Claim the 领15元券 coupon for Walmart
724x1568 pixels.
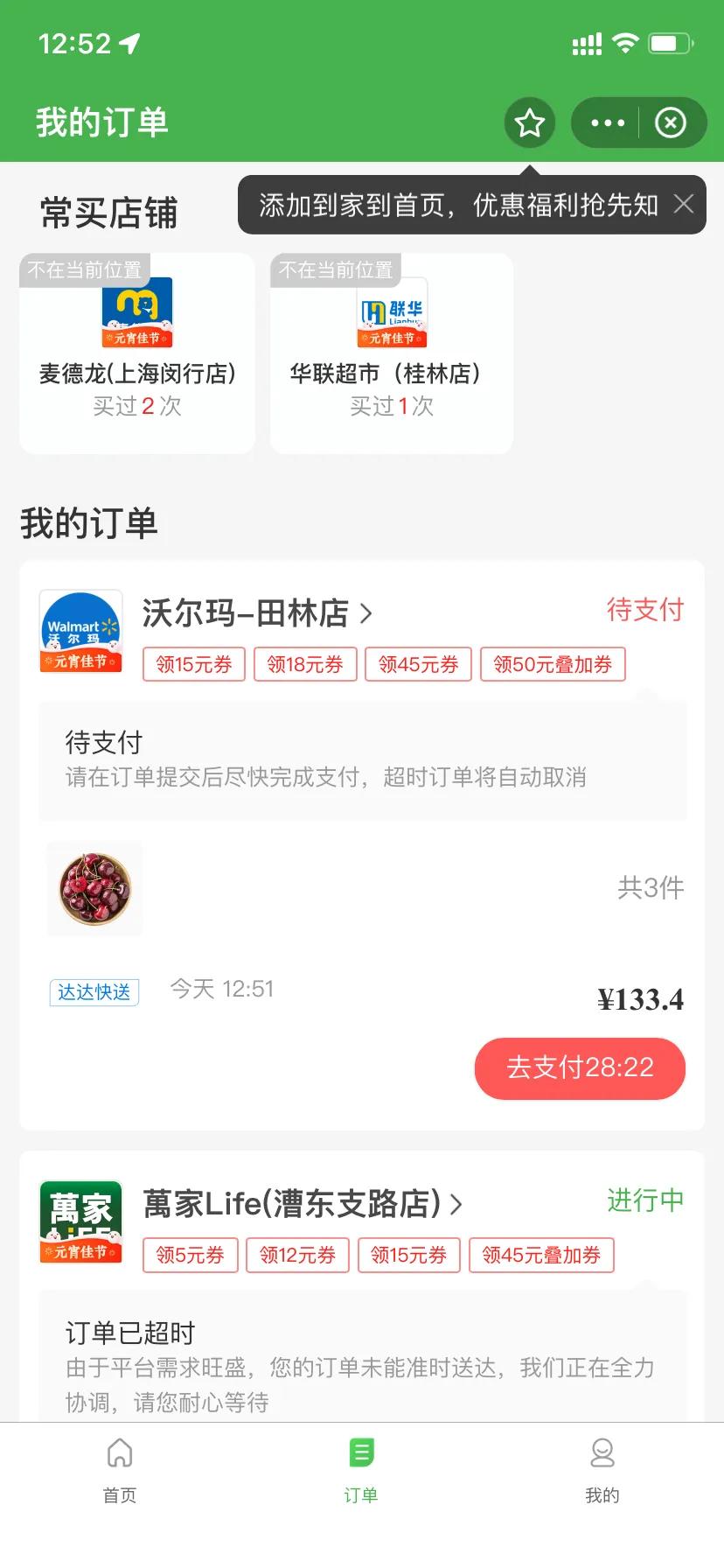193,664
